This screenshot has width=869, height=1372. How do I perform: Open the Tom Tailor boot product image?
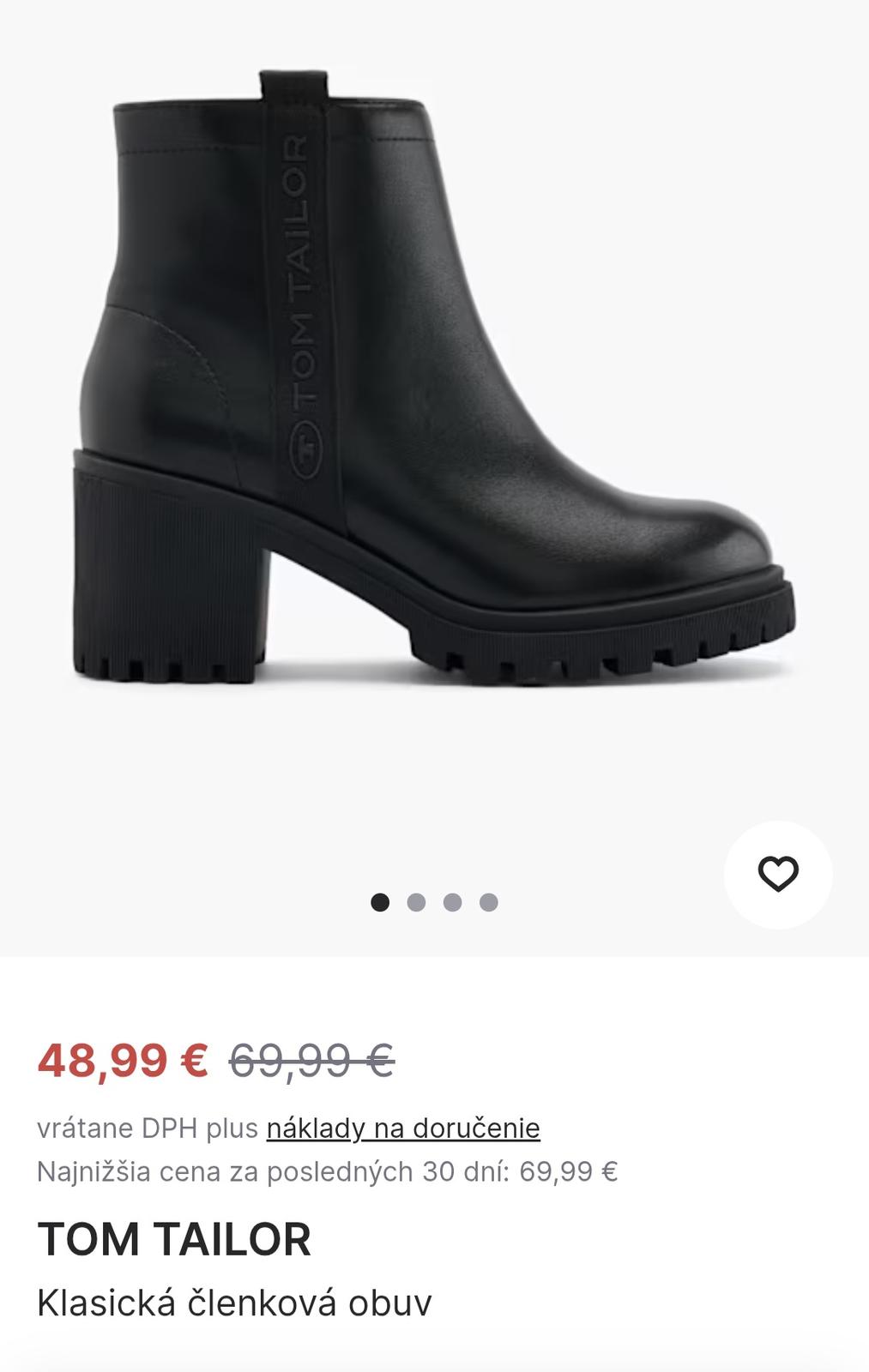pyautogui.click(x=433, y=377)
